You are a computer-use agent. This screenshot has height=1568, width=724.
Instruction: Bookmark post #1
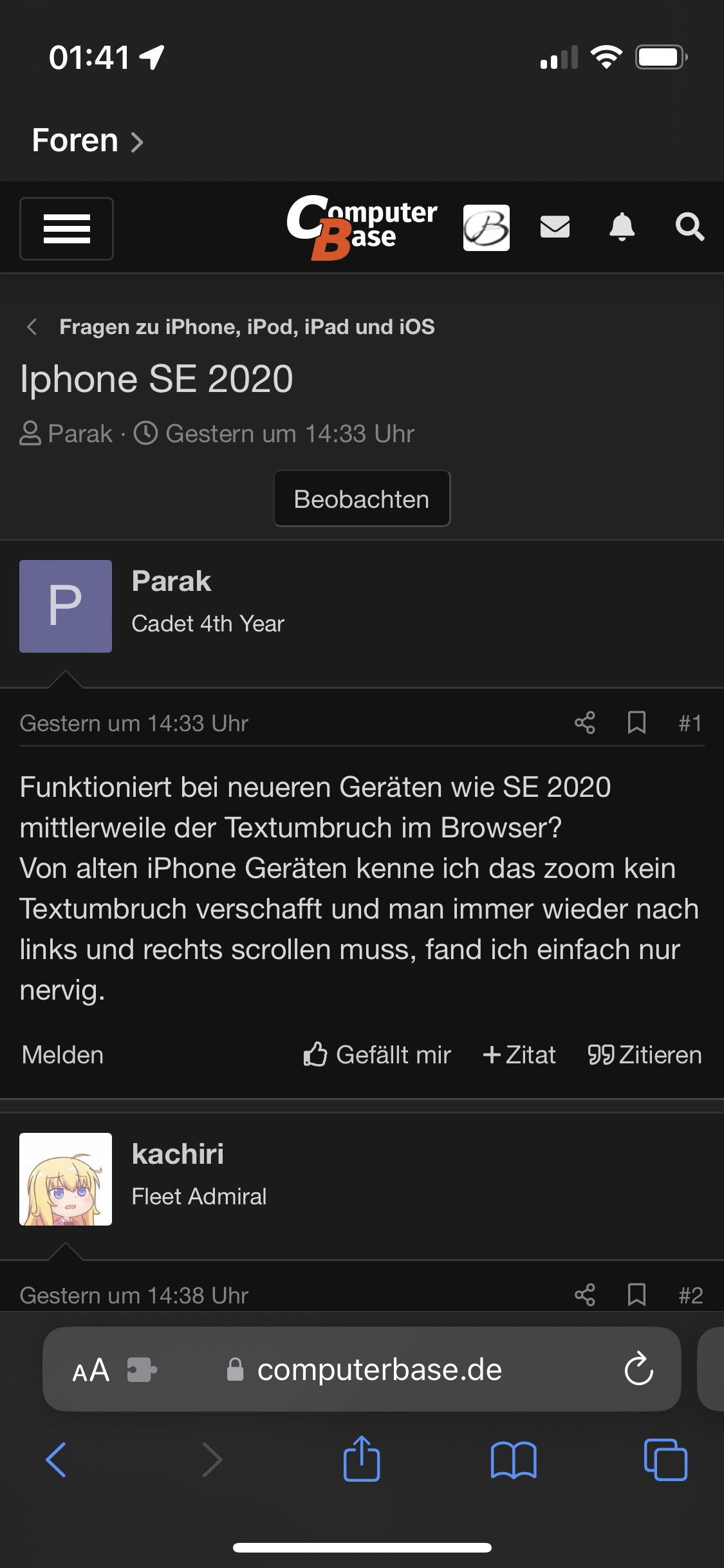tap(636, 723)
